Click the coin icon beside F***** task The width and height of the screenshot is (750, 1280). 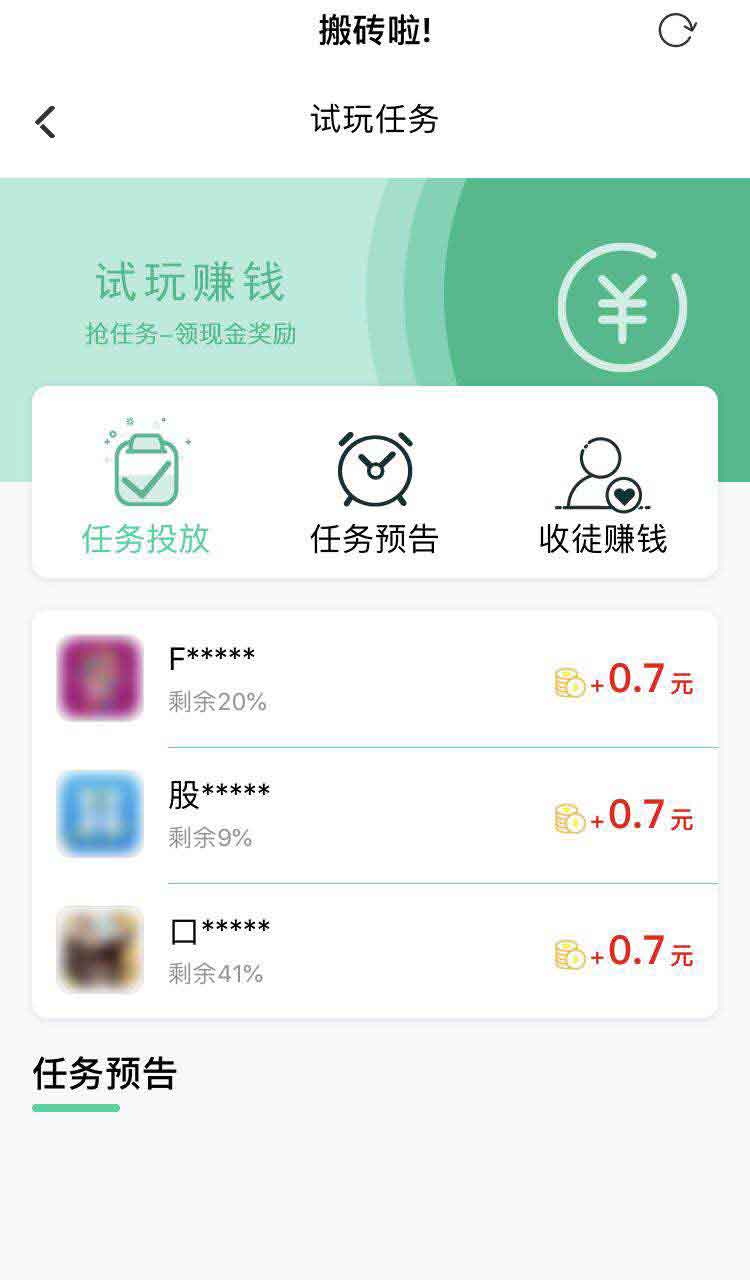[x=570, y=680]
